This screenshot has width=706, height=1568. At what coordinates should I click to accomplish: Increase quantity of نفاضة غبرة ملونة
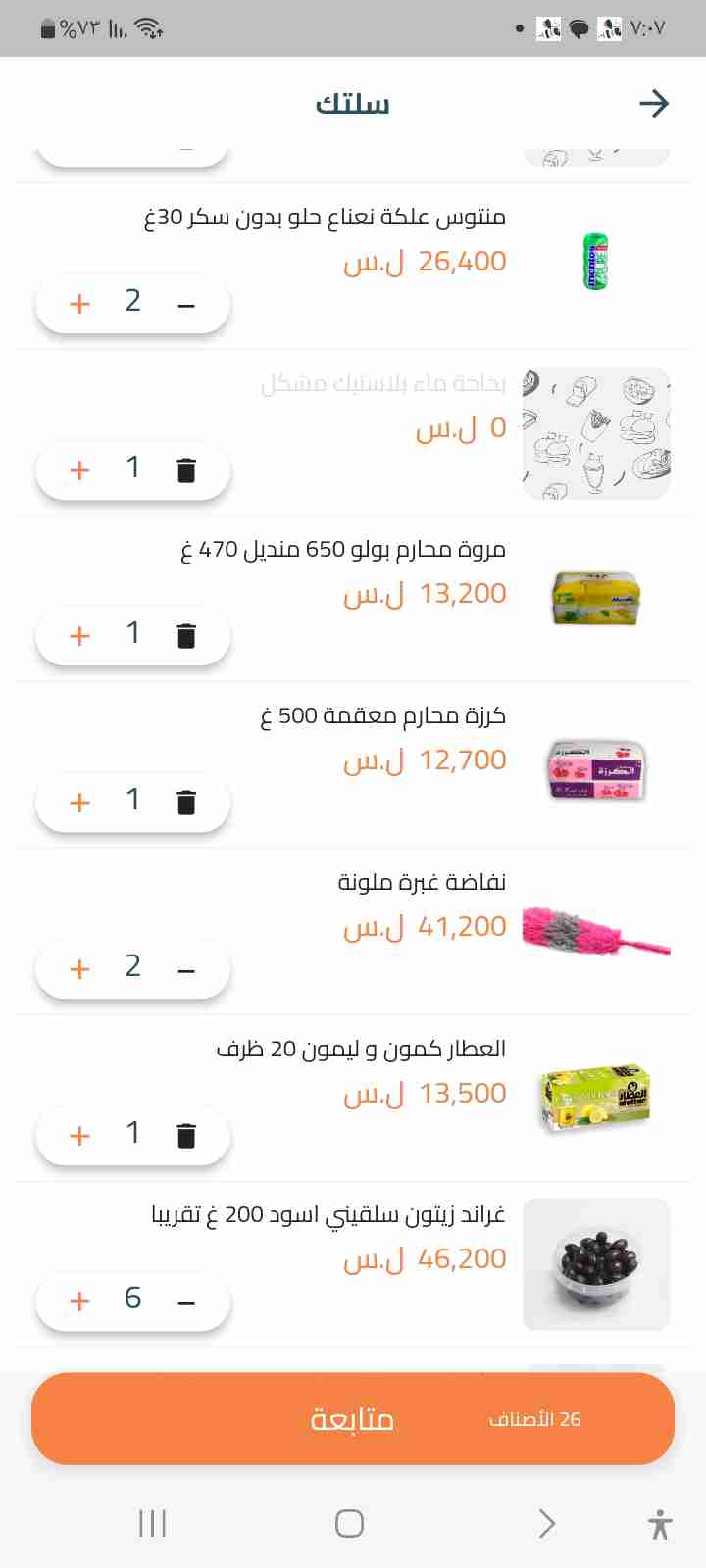(80, 969)
